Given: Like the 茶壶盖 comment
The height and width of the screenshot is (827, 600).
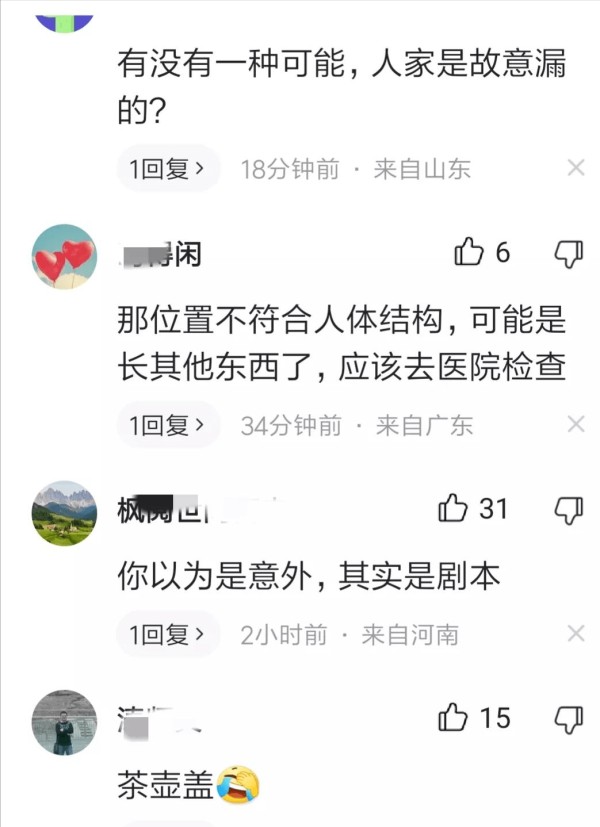Looking at the screenshot, I should coord(453,717).
